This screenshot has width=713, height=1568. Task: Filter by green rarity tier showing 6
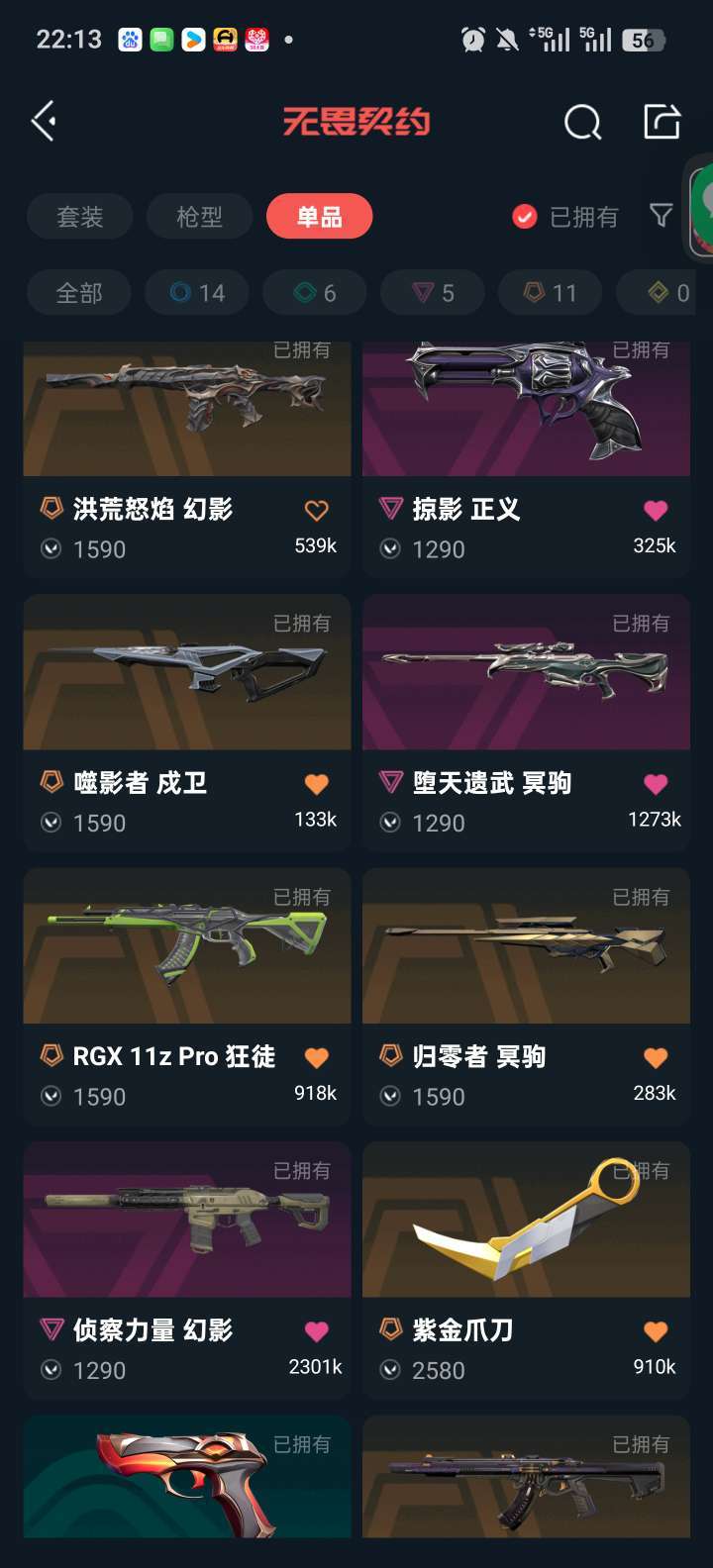pos(314,292)
